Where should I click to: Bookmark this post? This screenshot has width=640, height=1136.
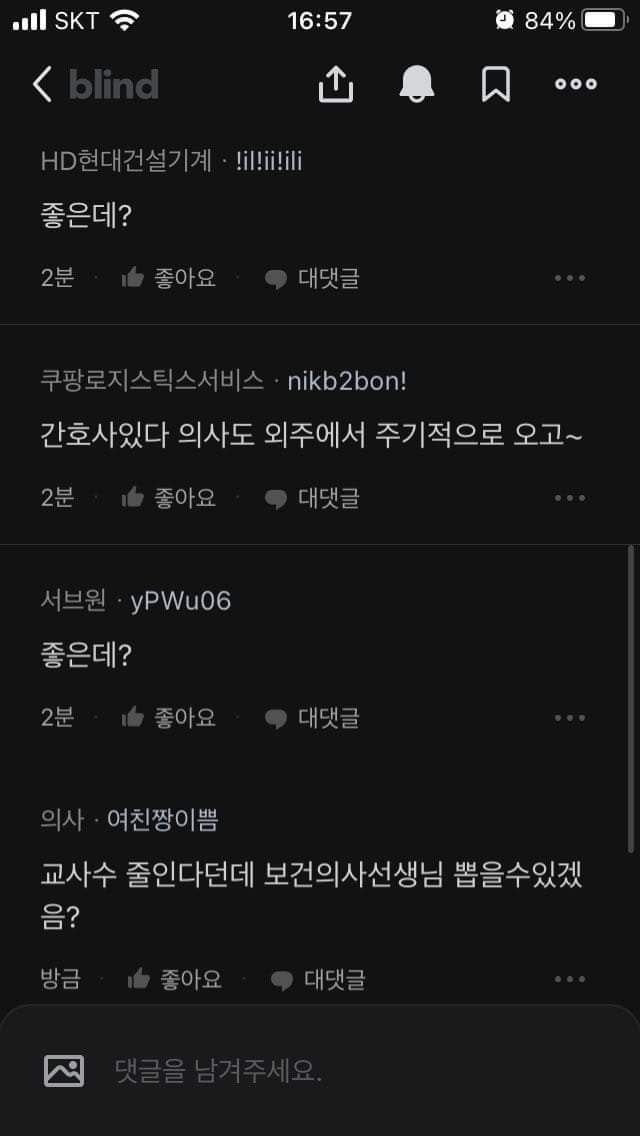(496, 85)
